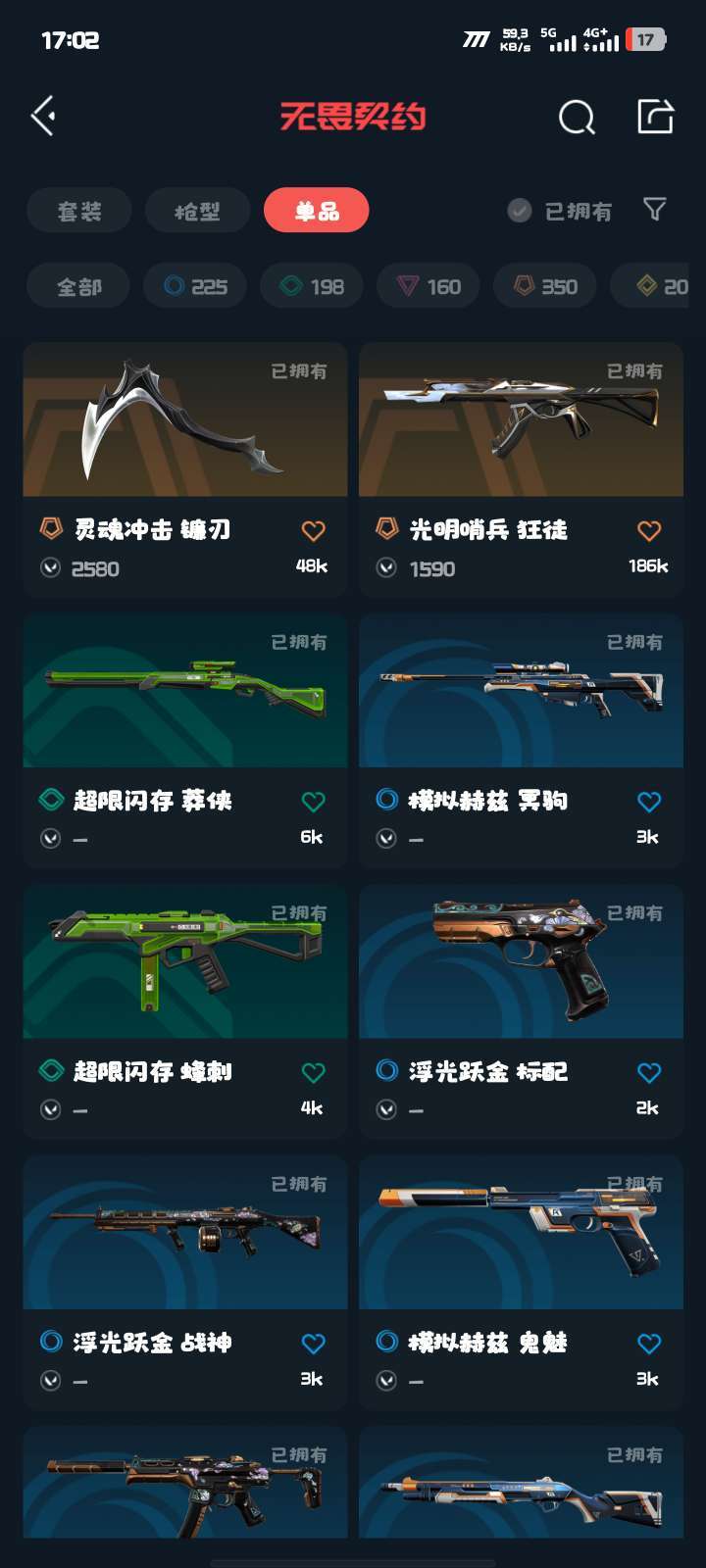This screenshot has height=1568, width=706.
Task: Select the green currency filter showing 198
Action: [311, 285]
